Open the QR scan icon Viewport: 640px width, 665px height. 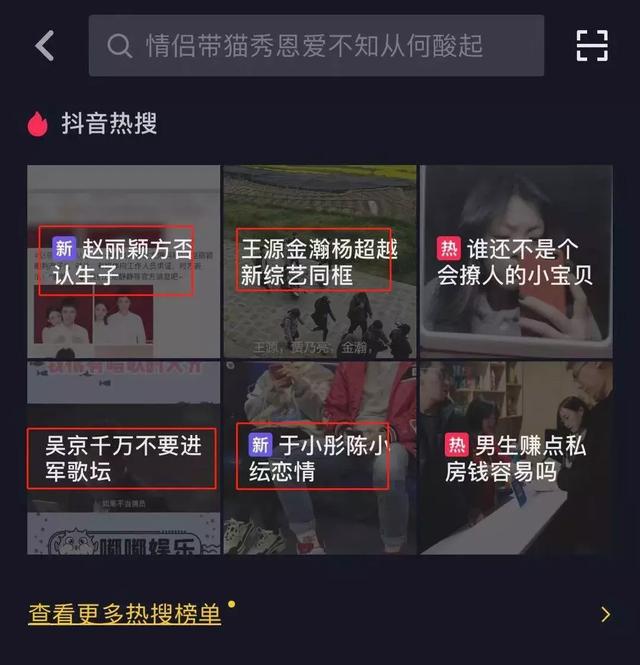coord(592,45)
